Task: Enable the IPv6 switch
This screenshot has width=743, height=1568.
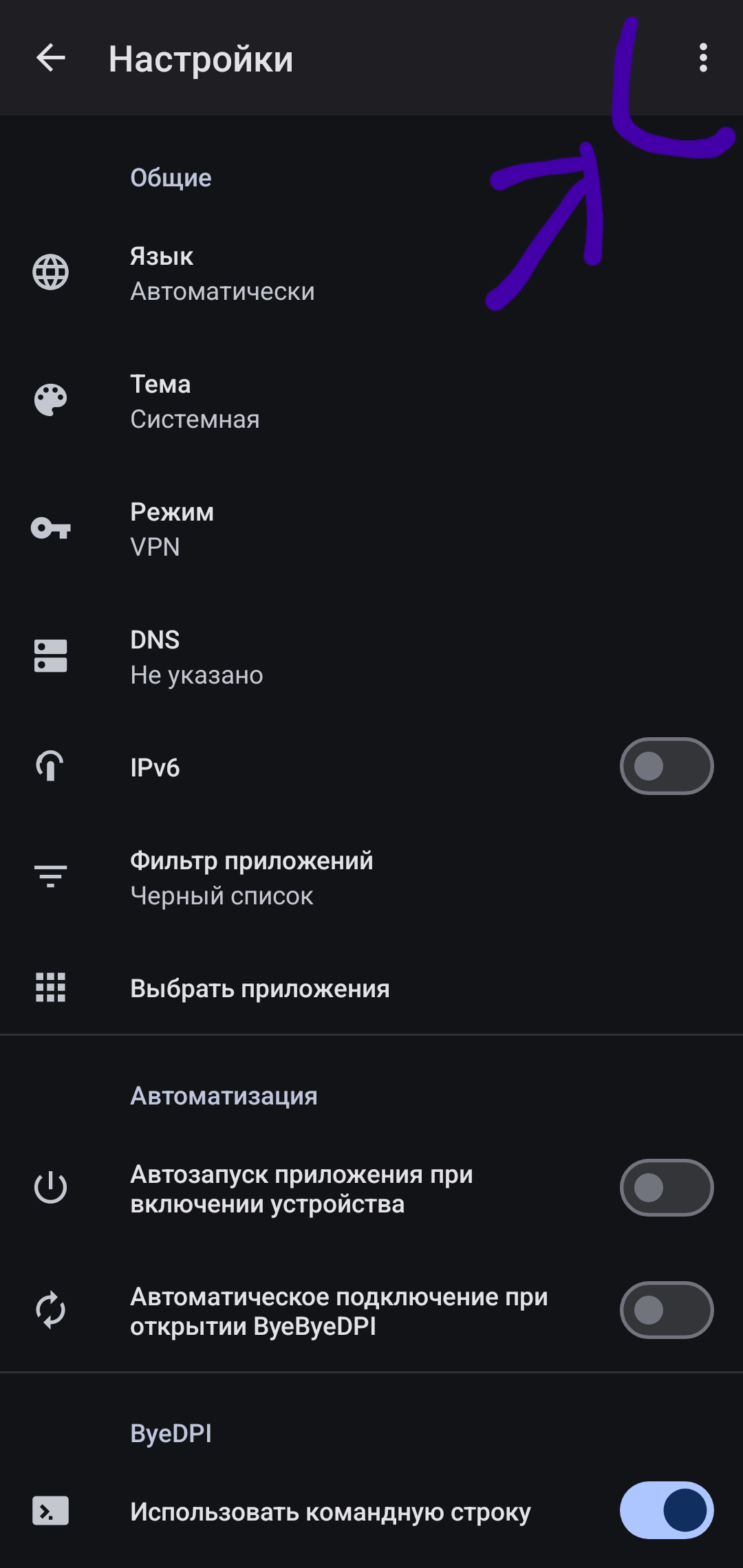Action: tap(666, 766)
